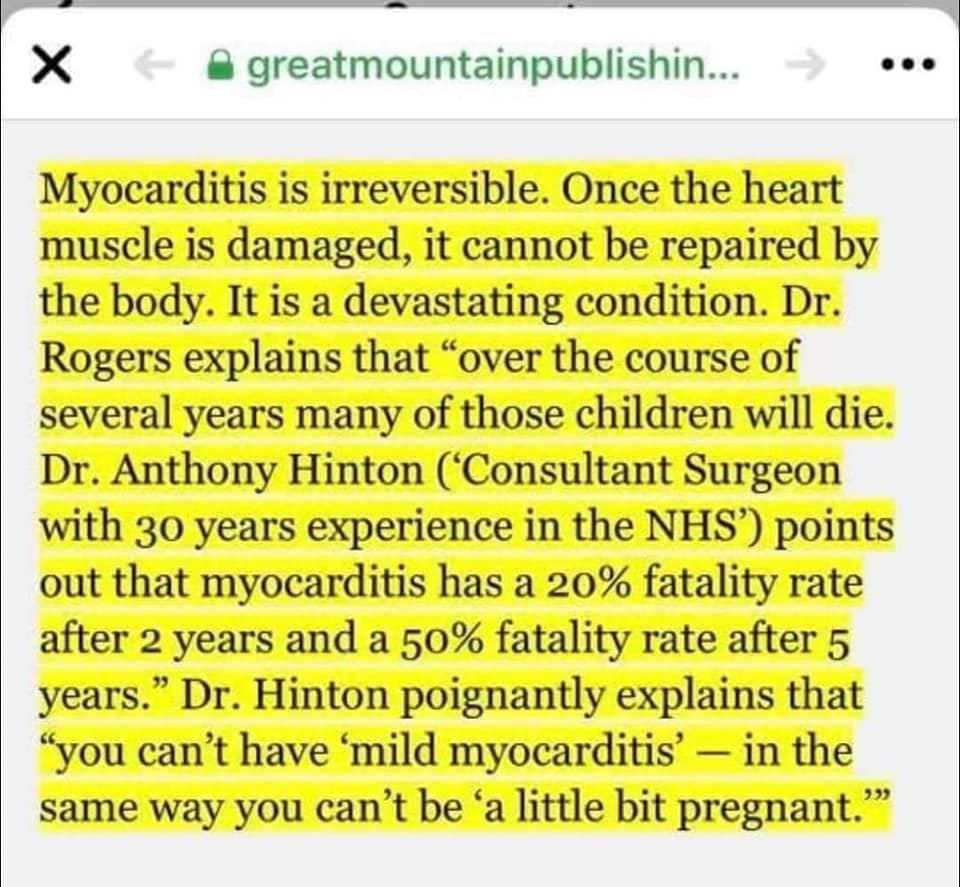Image resolution: width=960 pixels, height=887 pixels.
Task: Open the three-dot overflow menu
Action: click(x=908, y=66)
